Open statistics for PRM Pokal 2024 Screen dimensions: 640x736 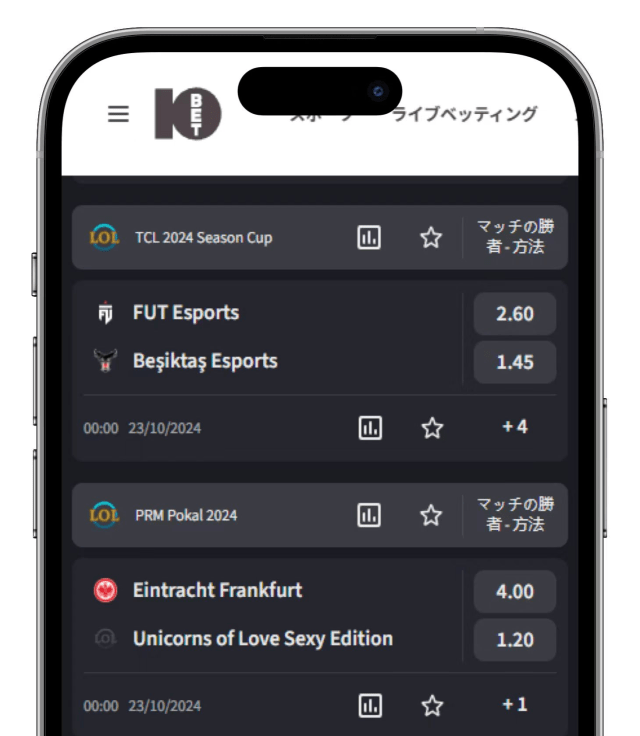(370, 516)
